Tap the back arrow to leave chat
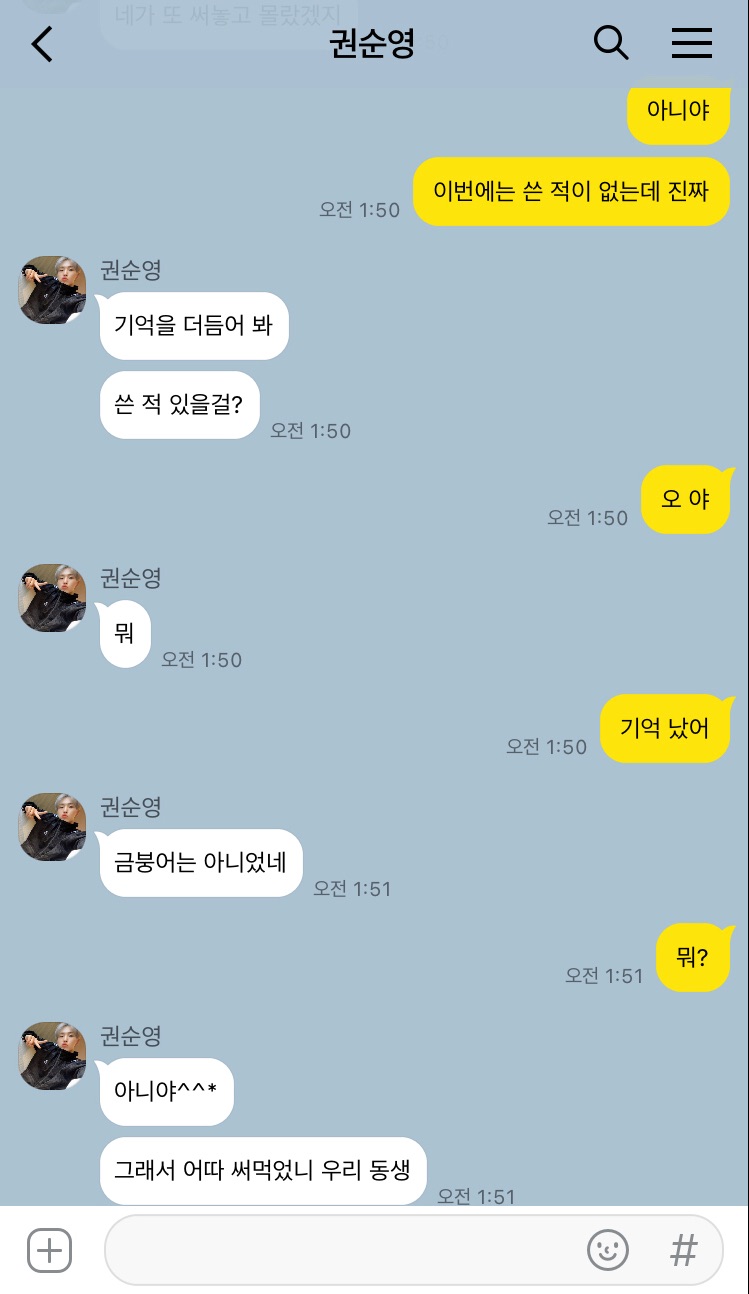 point(40,44)
